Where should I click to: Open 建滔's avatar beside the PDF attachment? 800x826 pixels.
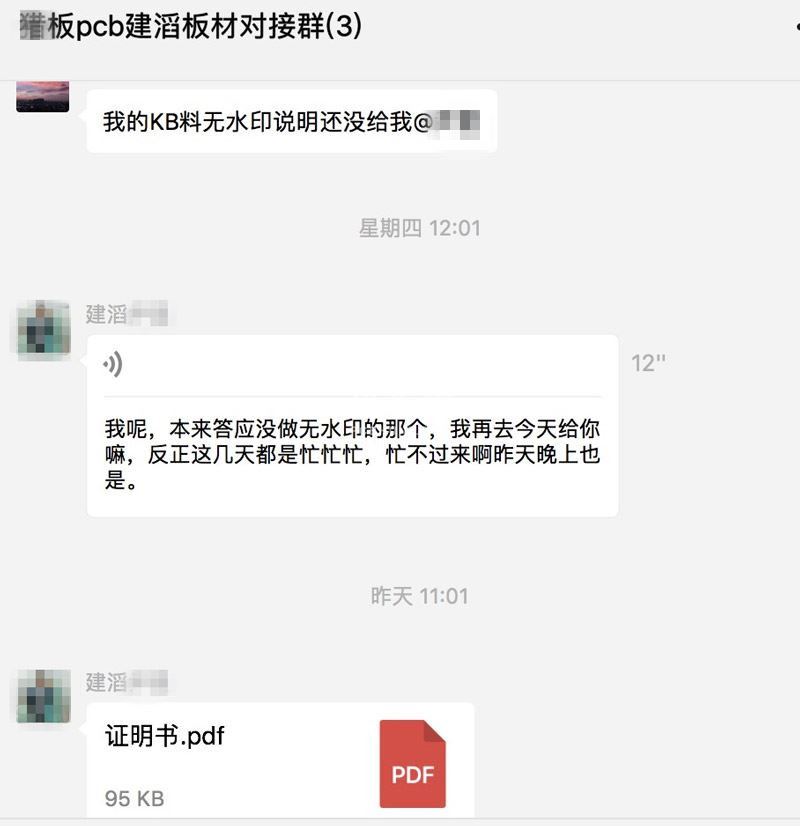[43, 696]
